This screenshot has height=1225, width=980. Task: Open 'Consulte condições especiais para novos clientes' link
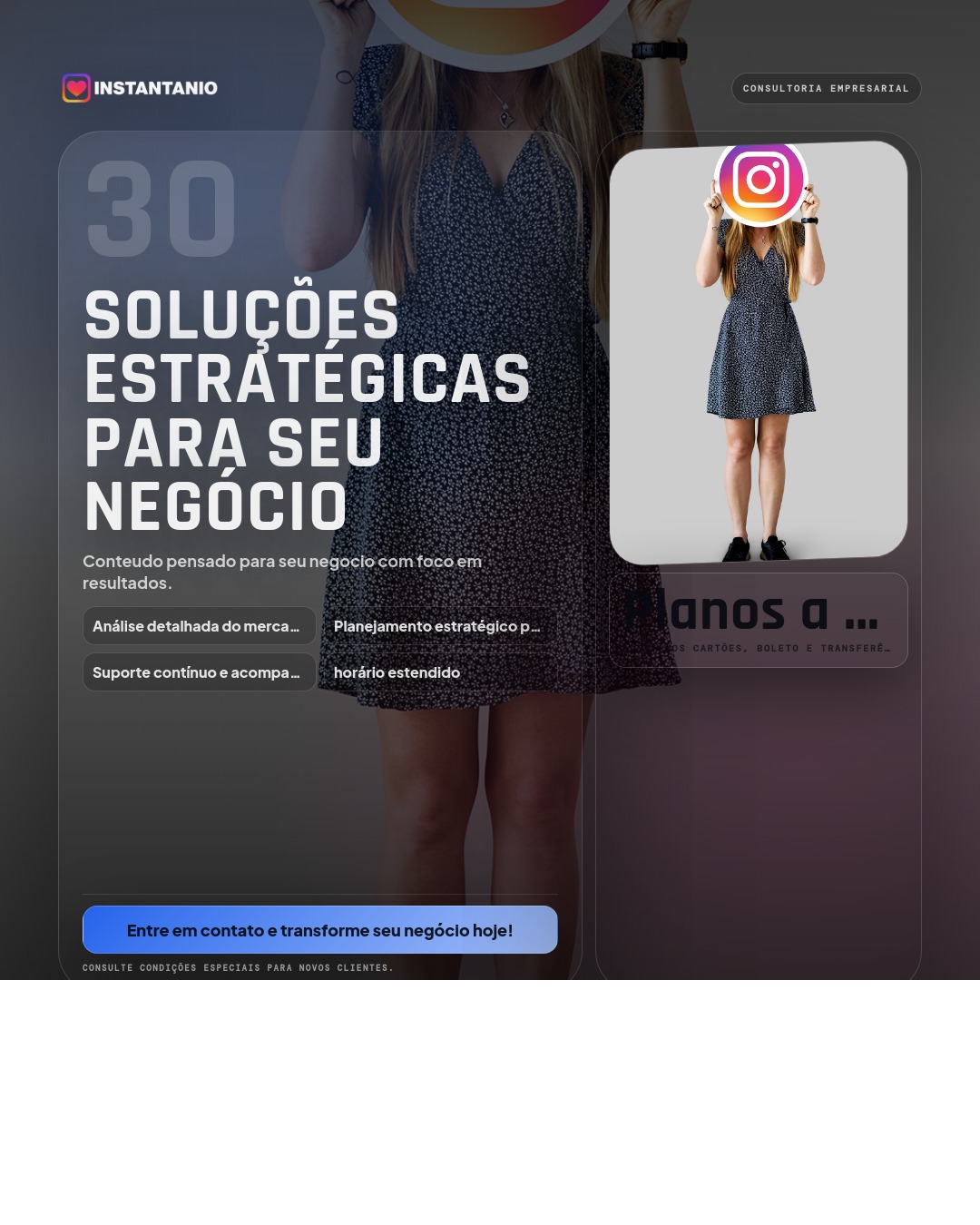coord(239,967)
